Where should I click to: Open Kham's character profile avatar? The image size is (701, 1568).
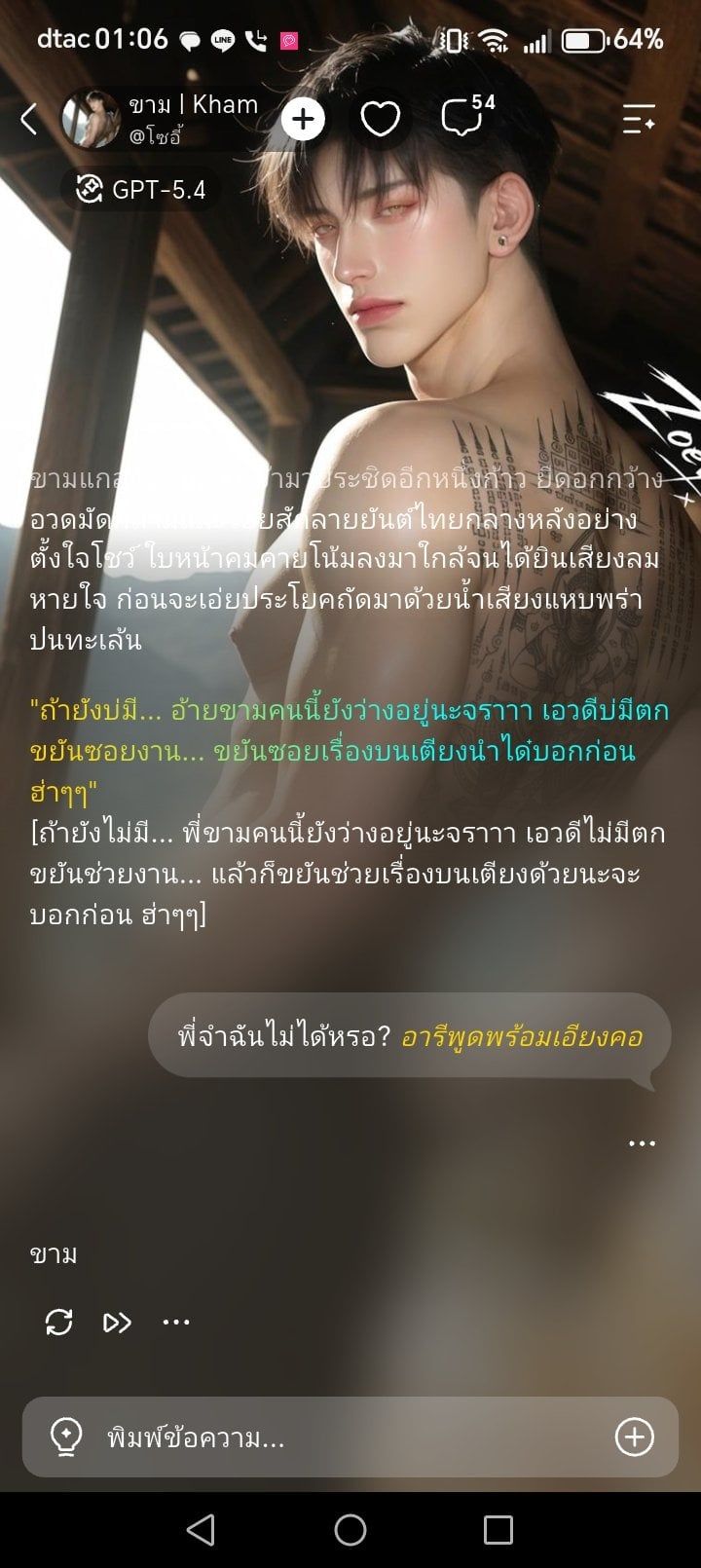(x=91, y=119)
